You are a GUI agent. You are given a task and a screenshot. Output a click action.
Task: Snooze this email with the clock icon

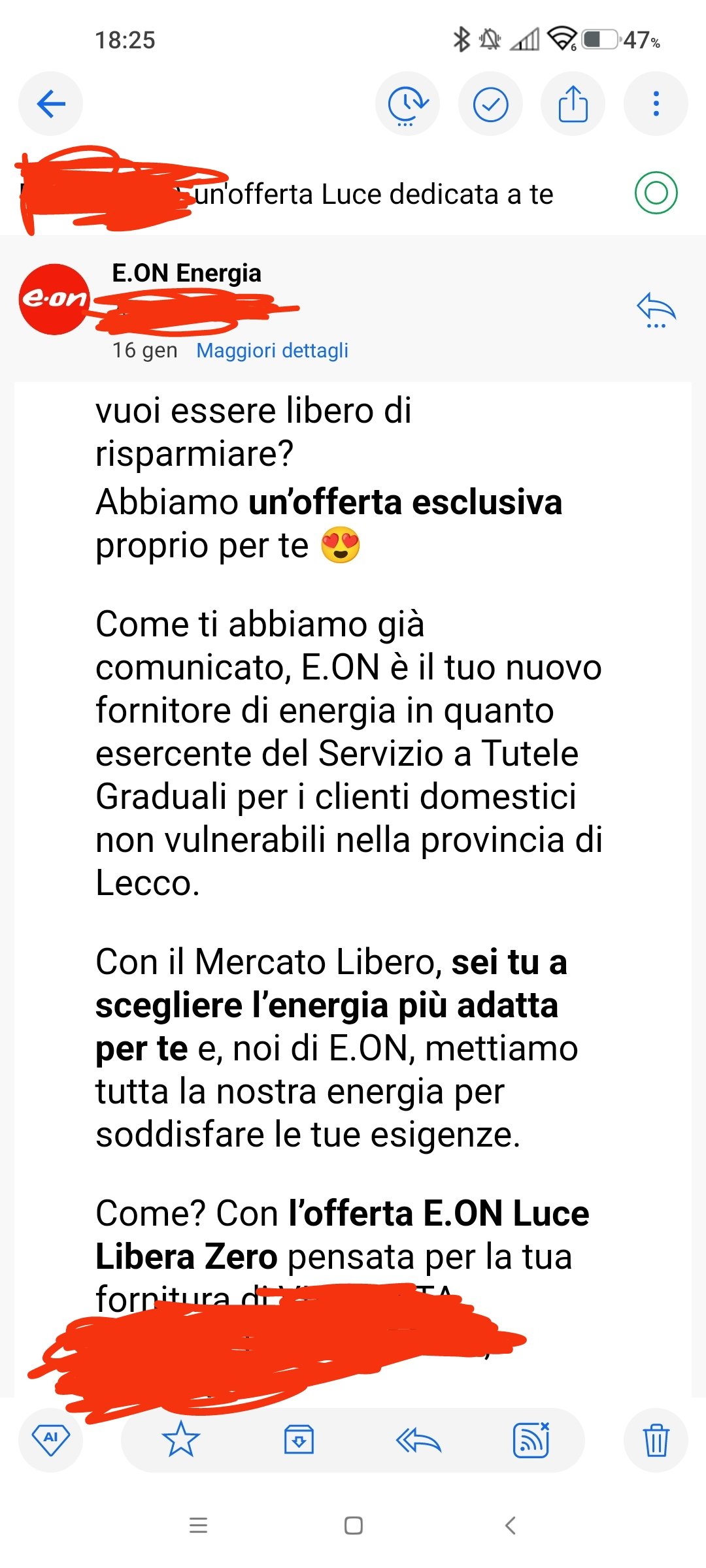pos(407,104)
